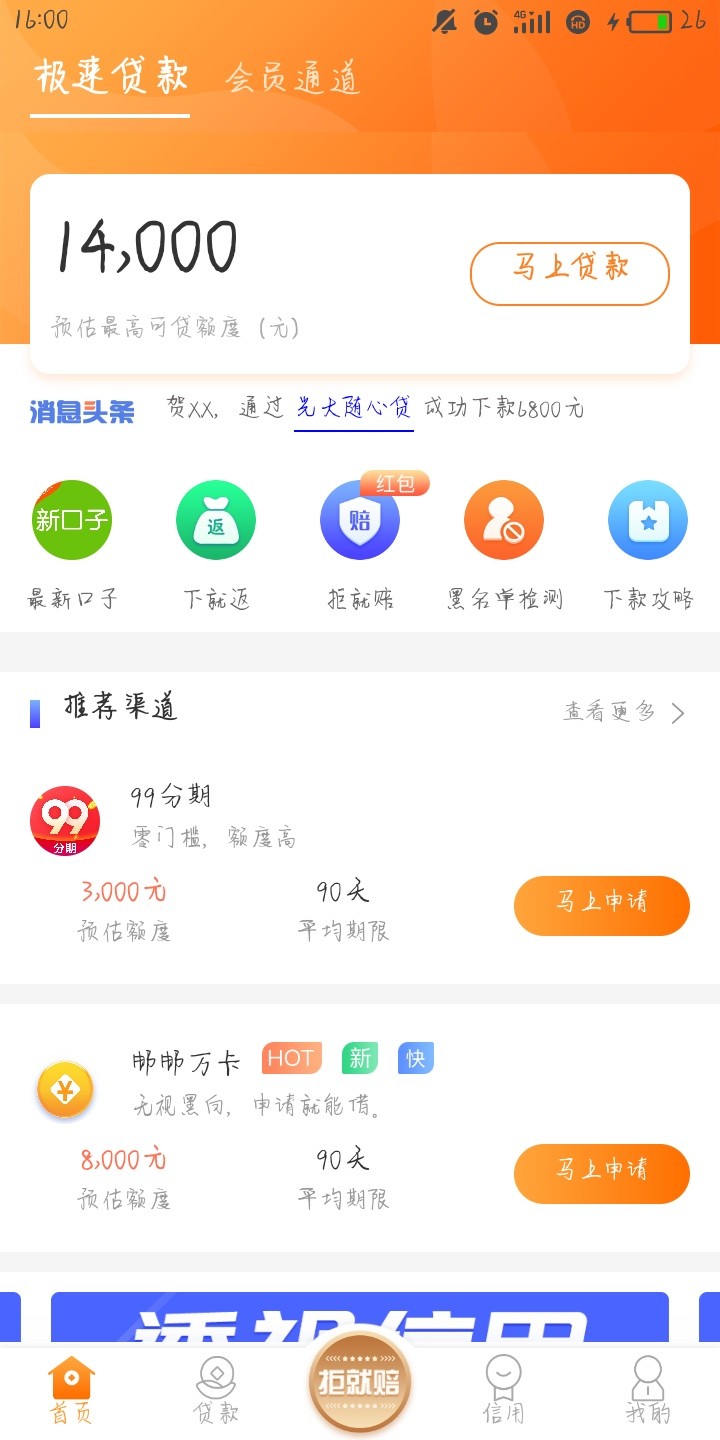
Task: Tap the center 拒就赔 button
Action: pyautogui.click(x=360, y=1383)
